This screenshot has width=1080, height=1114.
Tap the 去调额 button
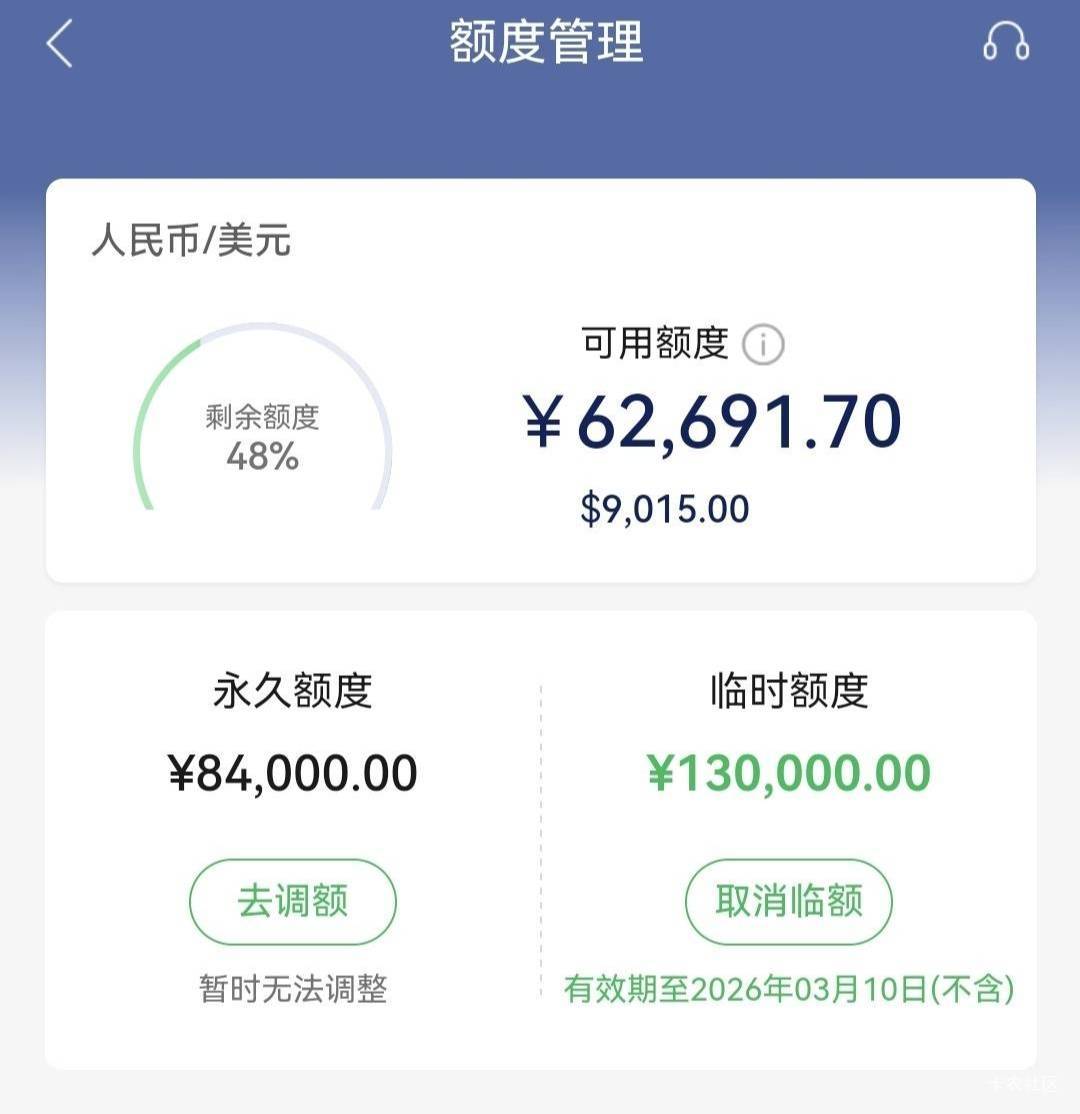click(293, 902)
